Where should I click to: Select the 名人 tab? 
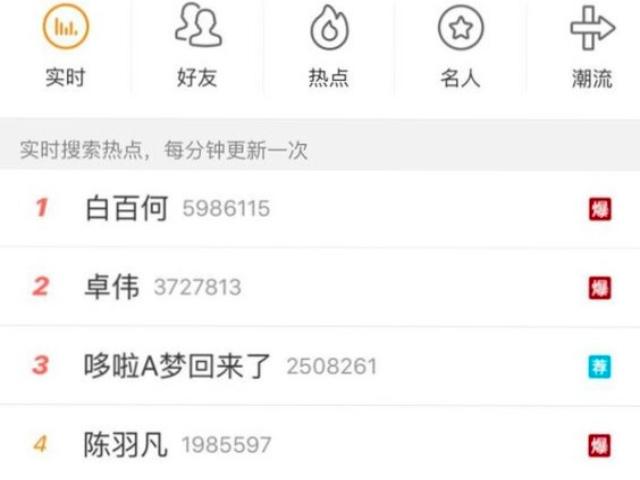pos(460,46)
